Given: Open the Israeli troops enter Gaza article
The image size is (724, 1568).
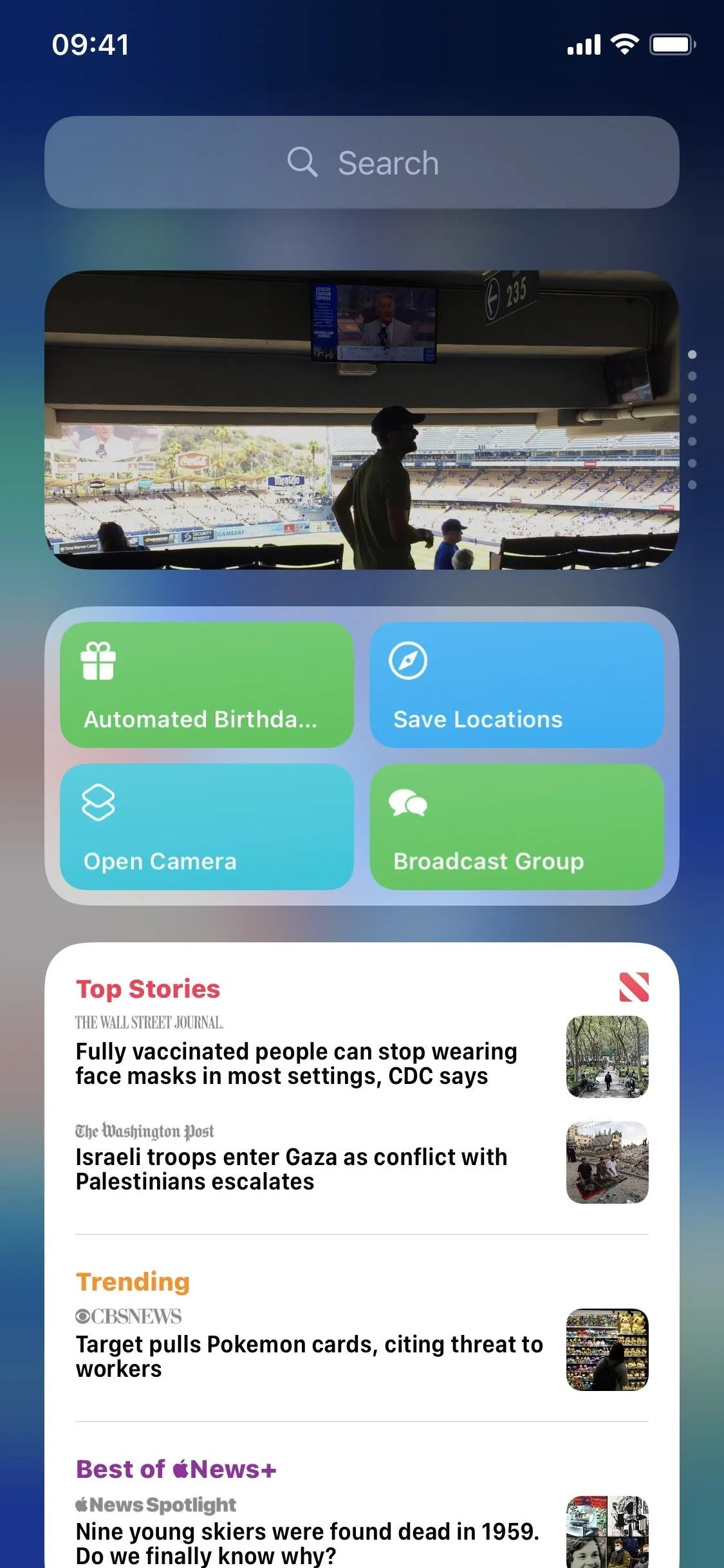Looking at the screenshot, I should pyautogui.click(x=362, y=1162).
